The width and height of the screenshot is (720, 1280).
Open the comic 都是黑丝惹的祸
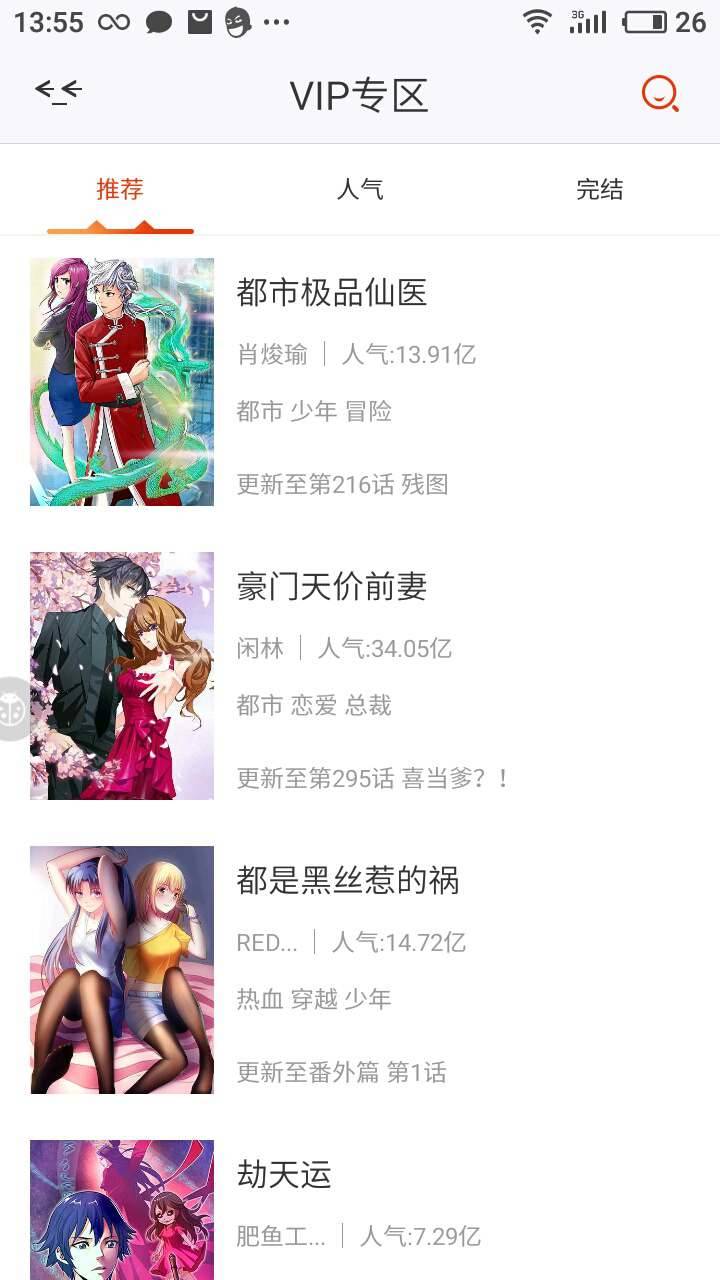click(347, 881)
